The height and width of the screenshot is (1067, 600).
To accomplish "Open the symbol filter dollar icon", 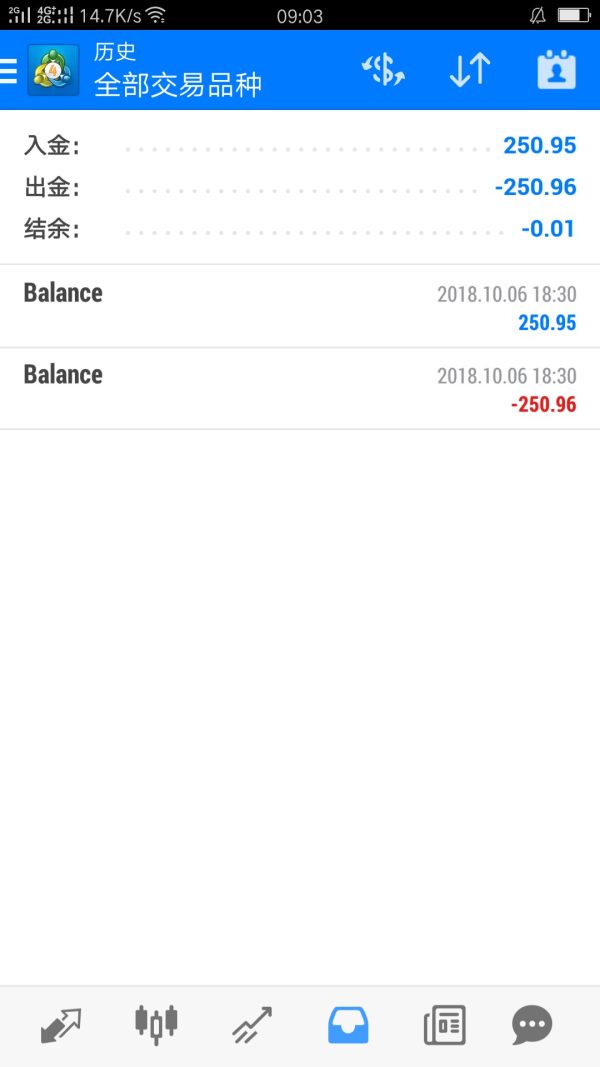I will (383, 70).
